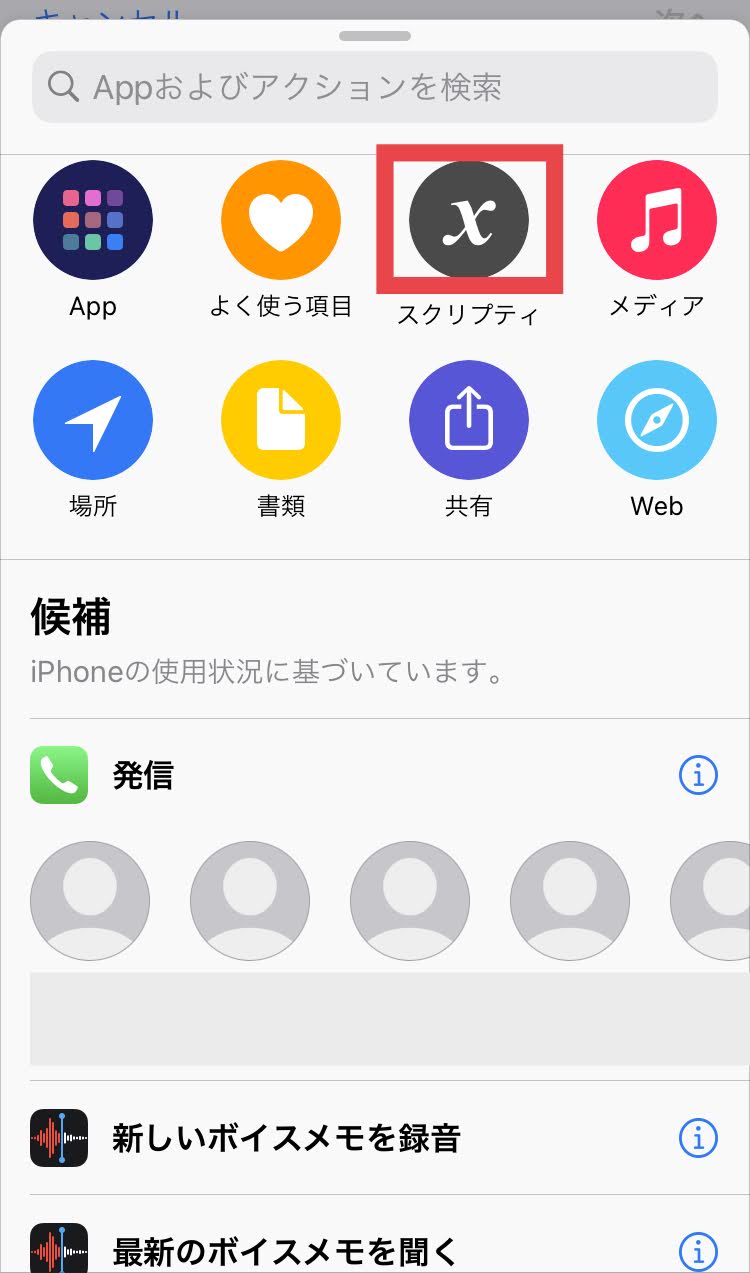The height and width of the screenshot is (1273, 750).
Task: Tap the App and action search field
Action: pos(375,87)
